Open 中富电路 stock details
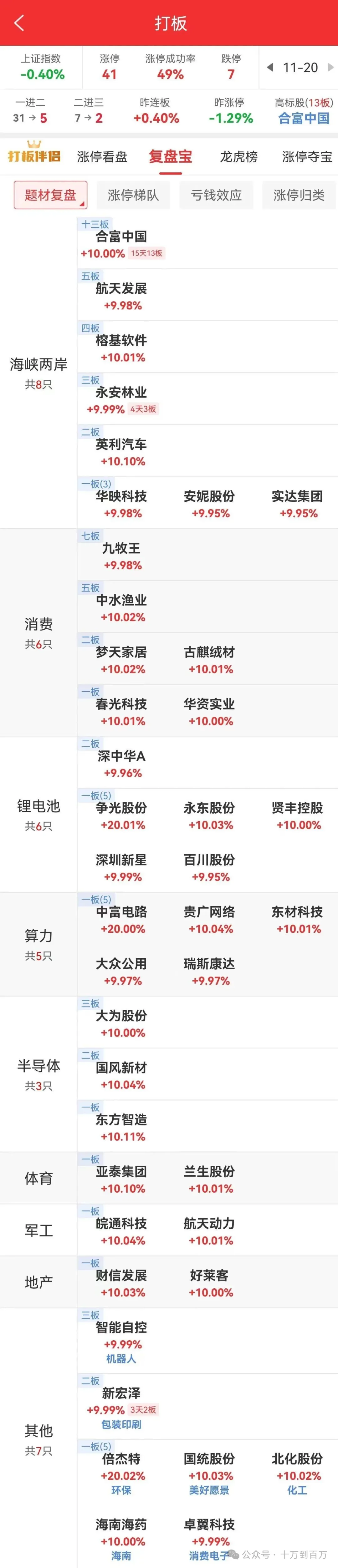The image size is (338, 1568). pos(121,912)
